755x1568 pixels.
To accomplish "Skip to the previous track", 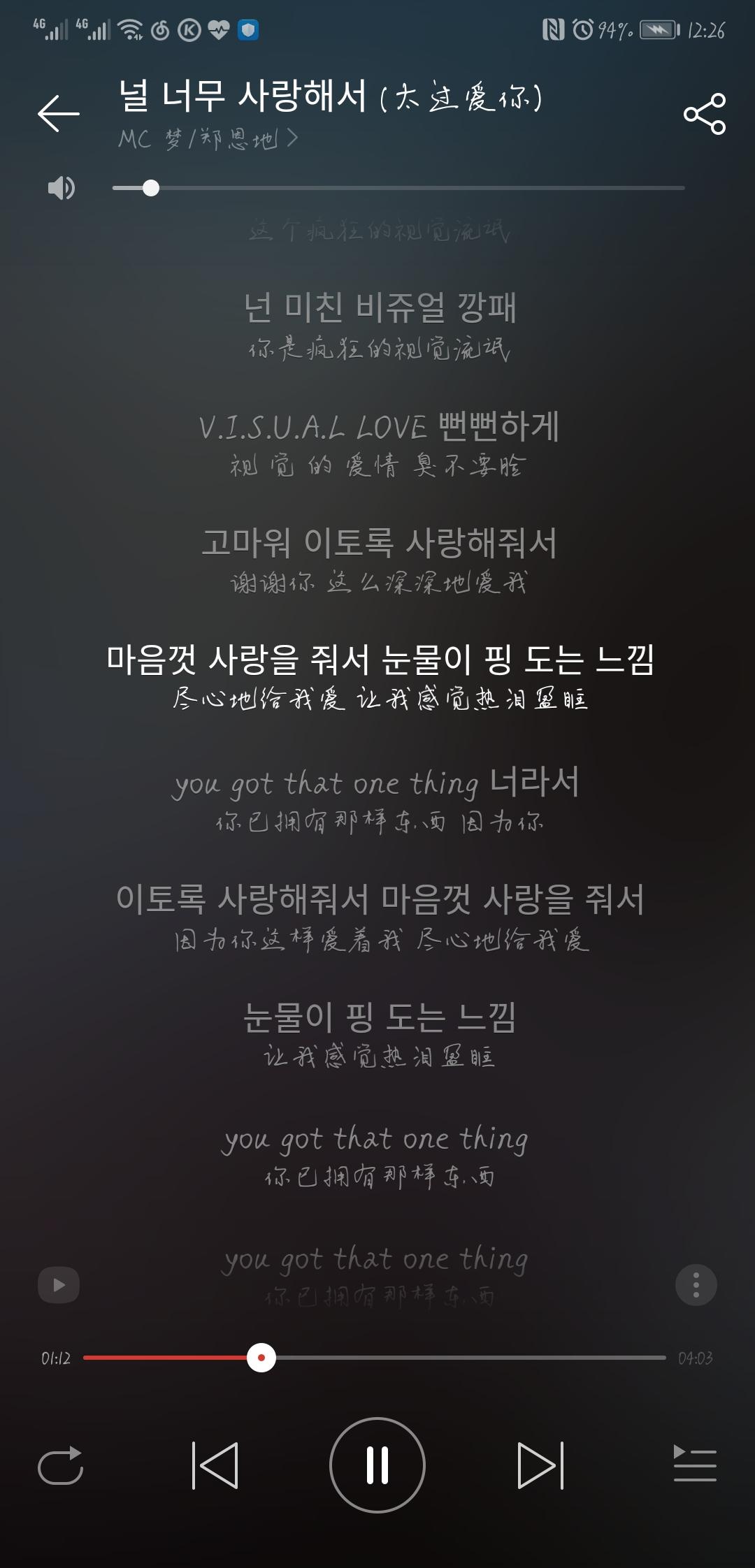I will 215,1465.
